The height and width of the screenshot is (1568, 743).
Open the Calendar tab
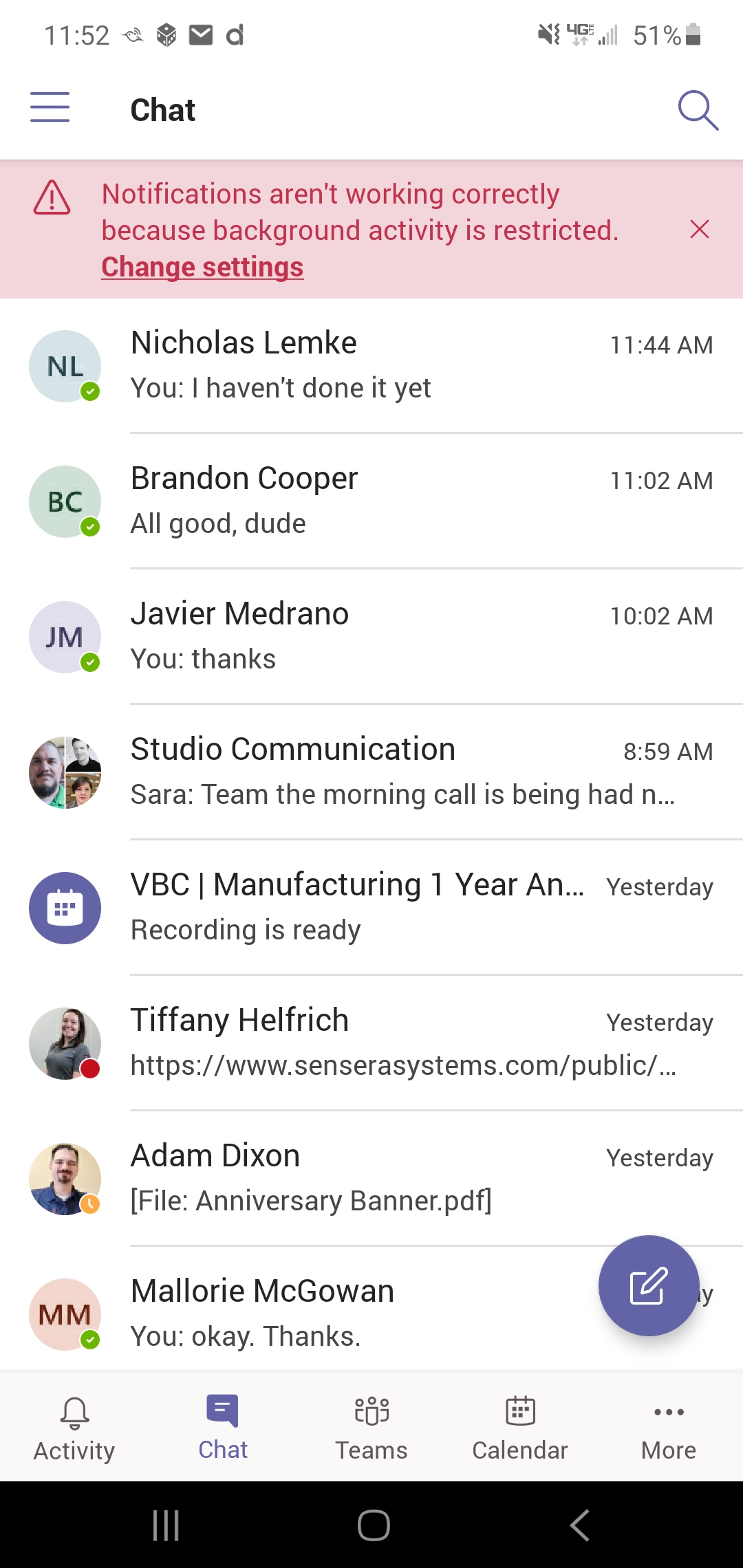[x=520, y=1428]
